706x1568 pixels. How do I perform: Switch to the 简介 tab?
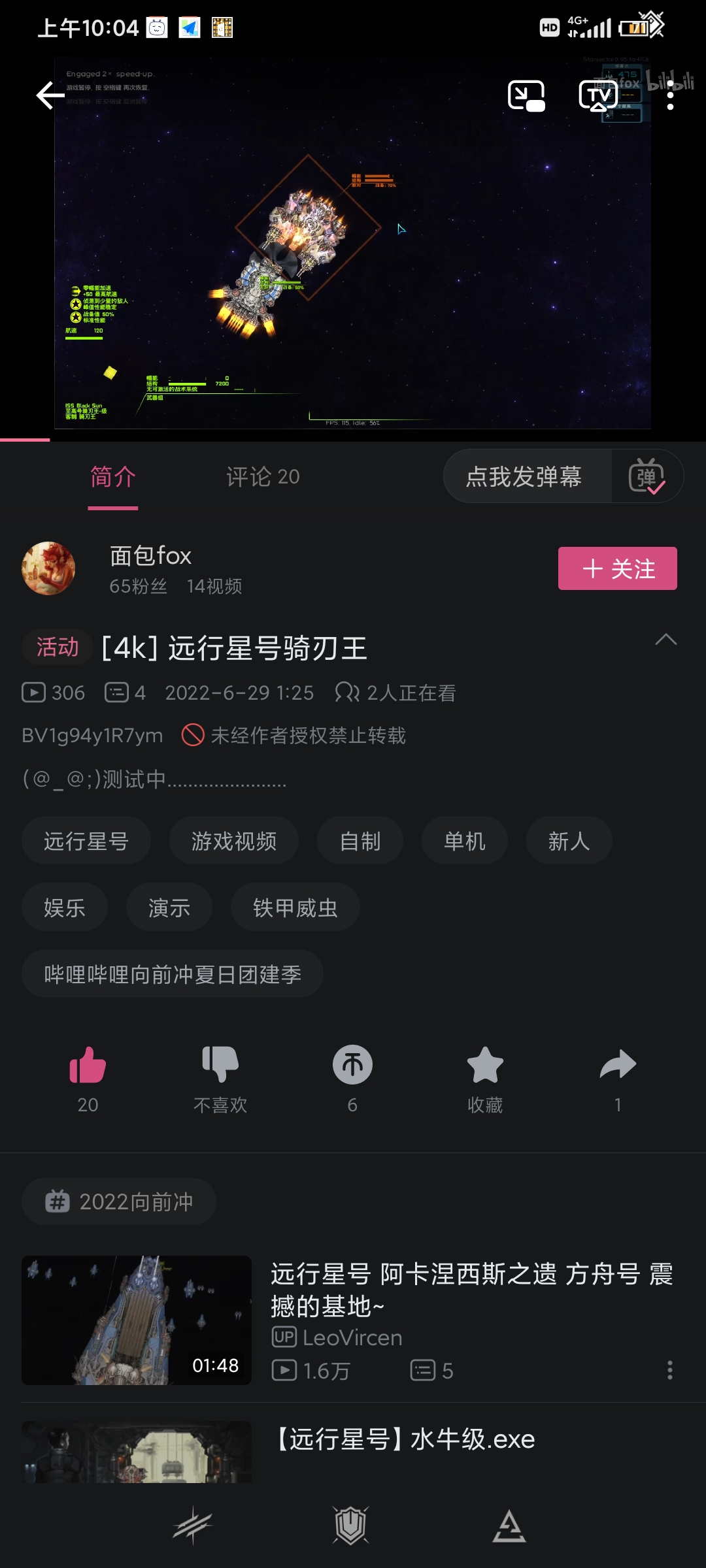112,477
